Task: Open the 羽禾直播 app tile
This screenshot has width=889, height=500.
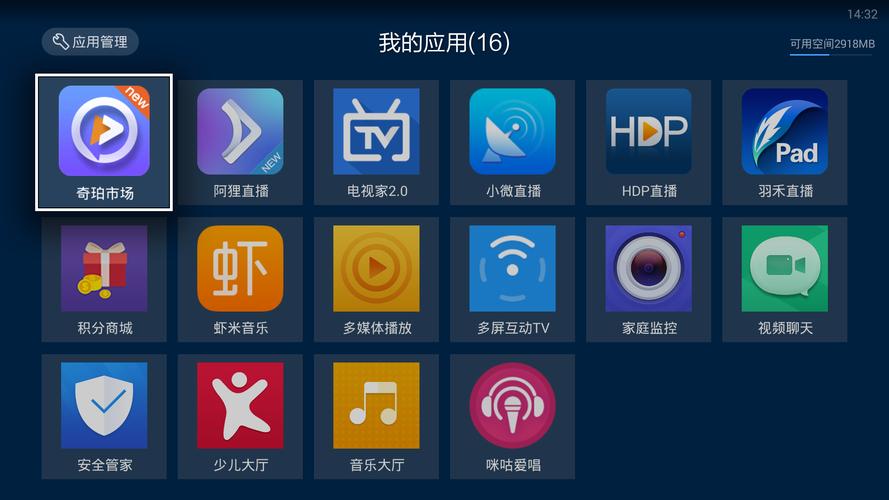Action: [x=784, y=142]
